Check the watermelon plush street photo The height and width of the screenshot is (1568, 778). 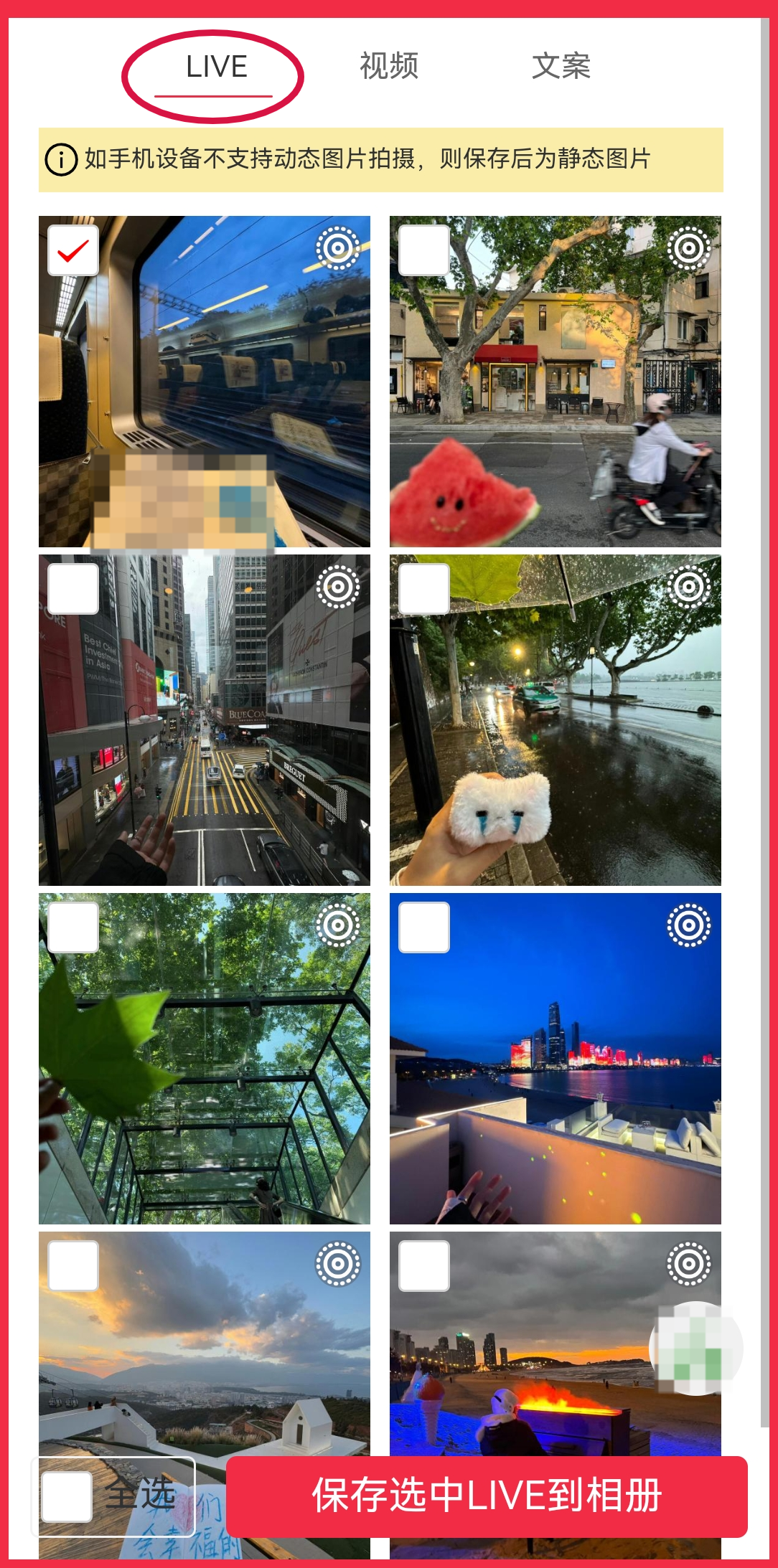[424, 250]
